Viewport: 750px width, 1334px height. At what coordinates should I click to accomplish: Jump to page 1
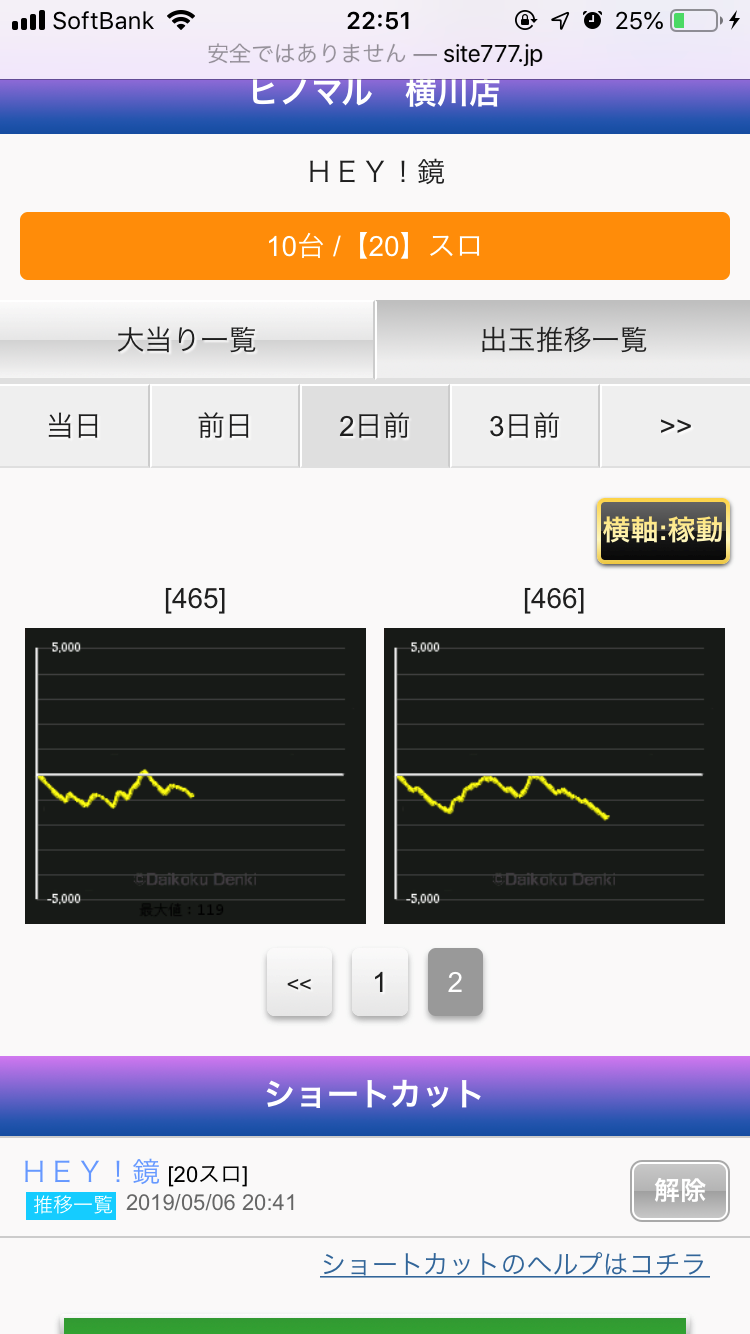379,983
